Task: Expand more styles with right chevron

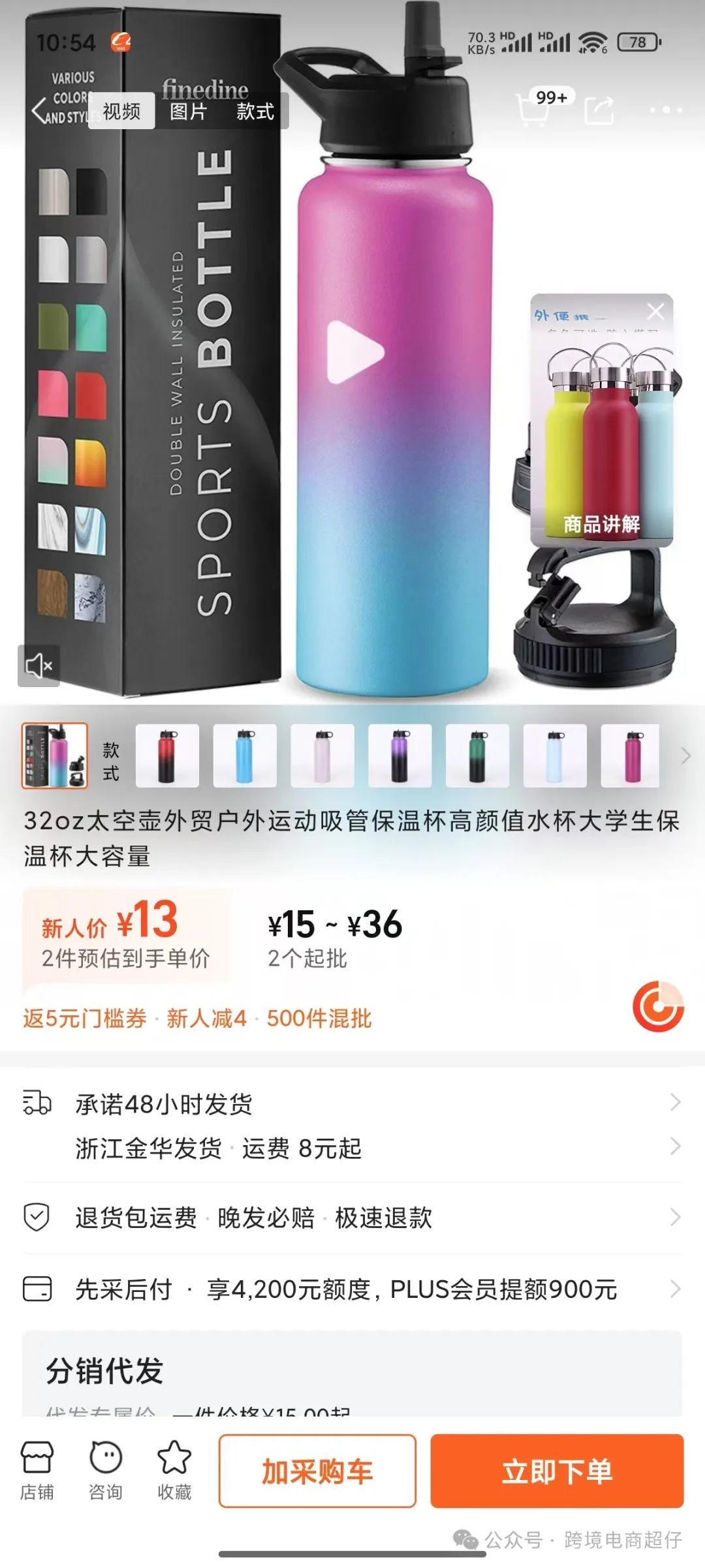Action: [685, 756]
